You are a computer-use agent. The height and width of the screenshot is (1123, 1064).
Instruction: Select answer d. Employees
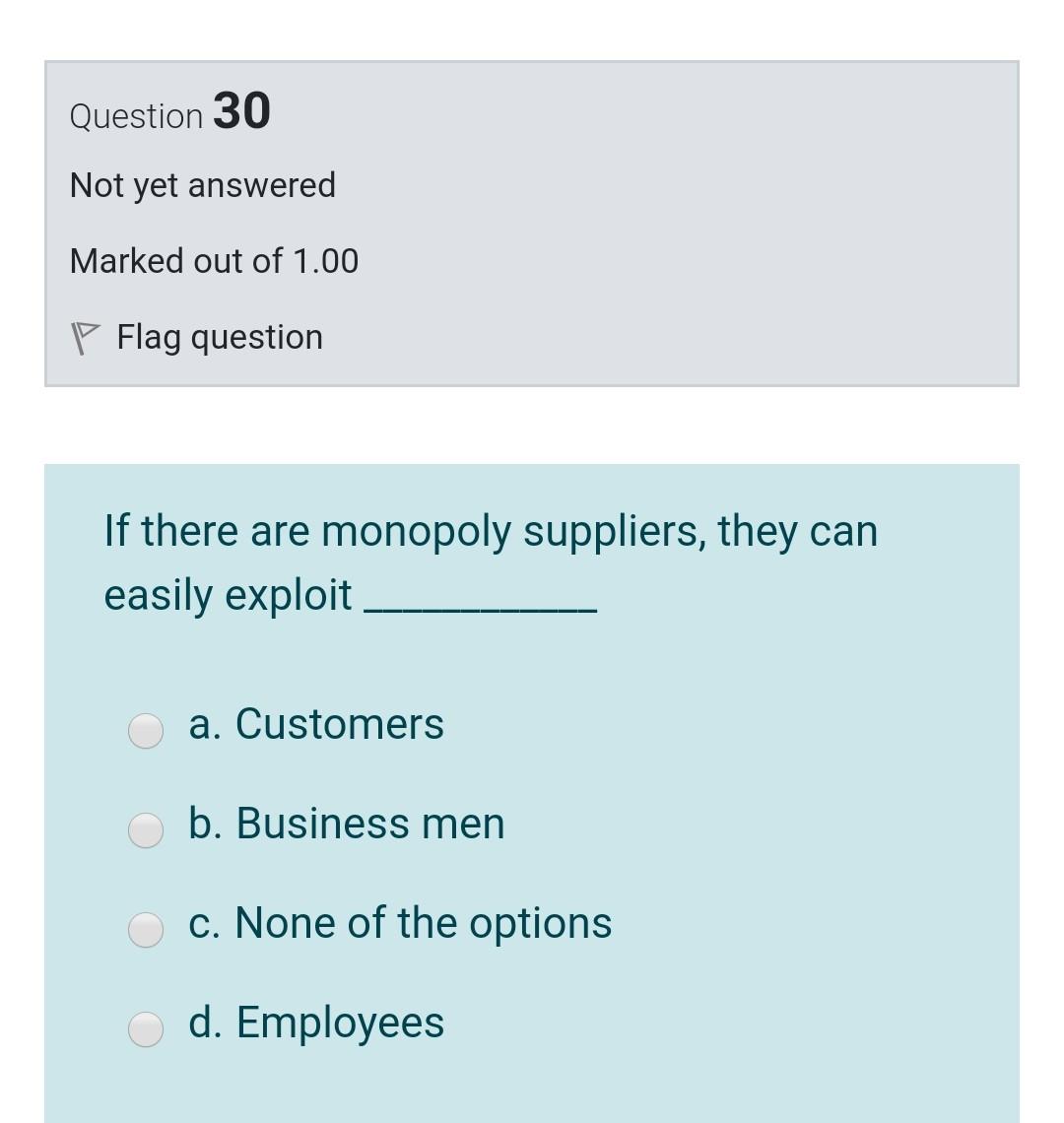click(x=147, y=1028)
